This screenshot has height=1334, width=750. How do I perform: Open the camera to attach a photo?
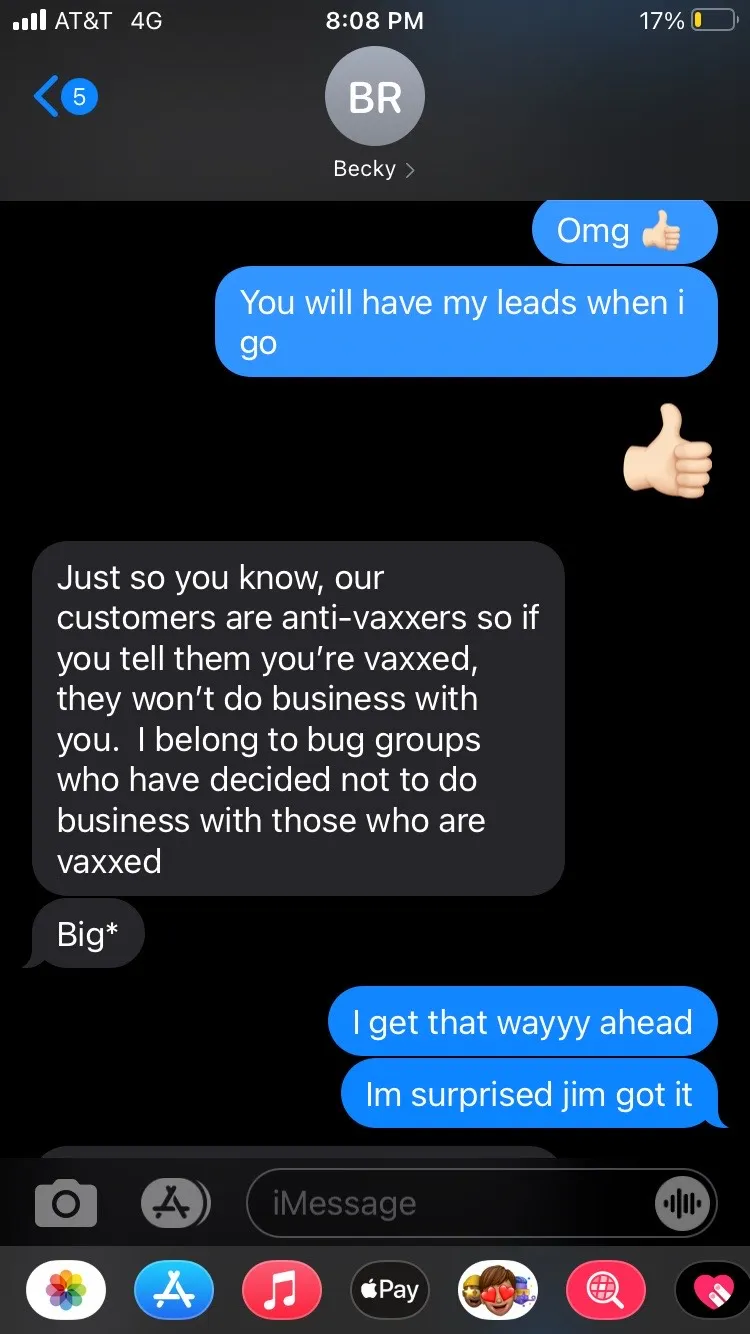[66, 1203]
